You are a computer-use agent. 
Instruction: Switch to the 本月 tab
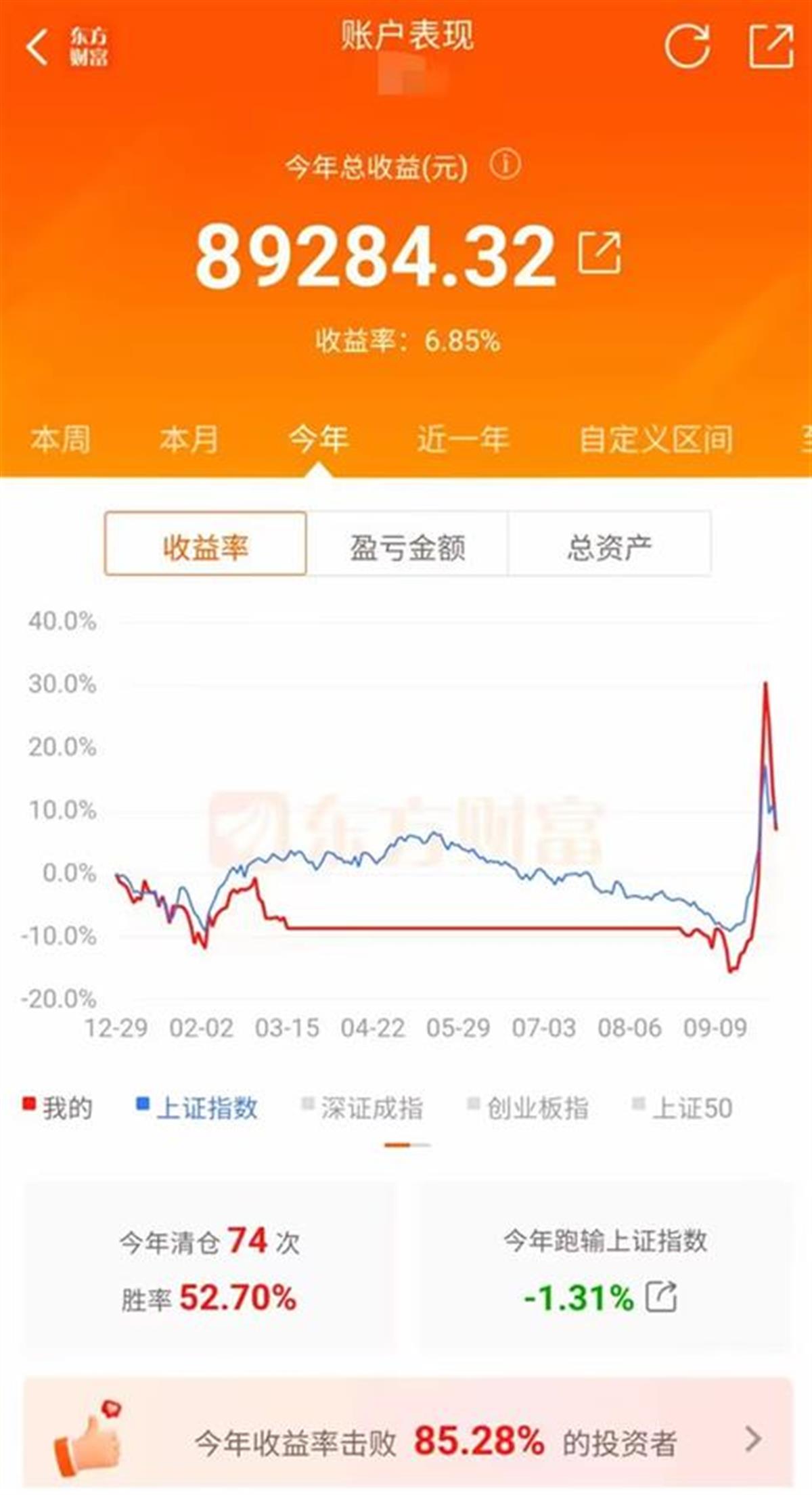click(x=189, y=439)
